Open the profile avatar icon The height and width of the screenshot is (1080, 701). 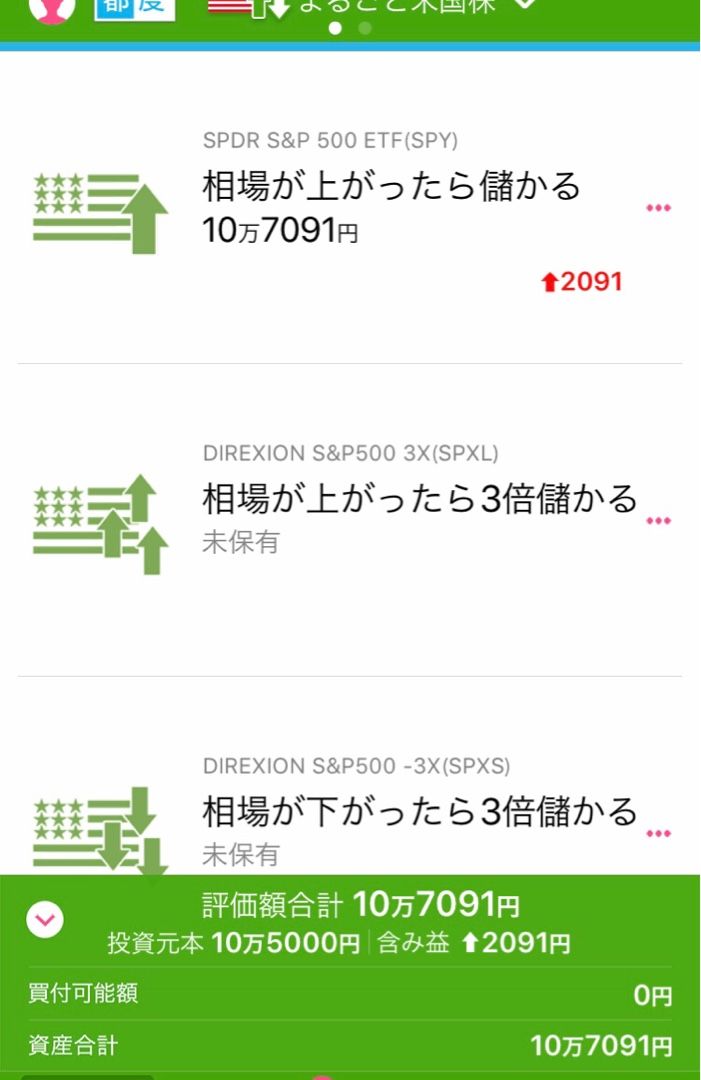pyautogui.click(x=52, y=8)
